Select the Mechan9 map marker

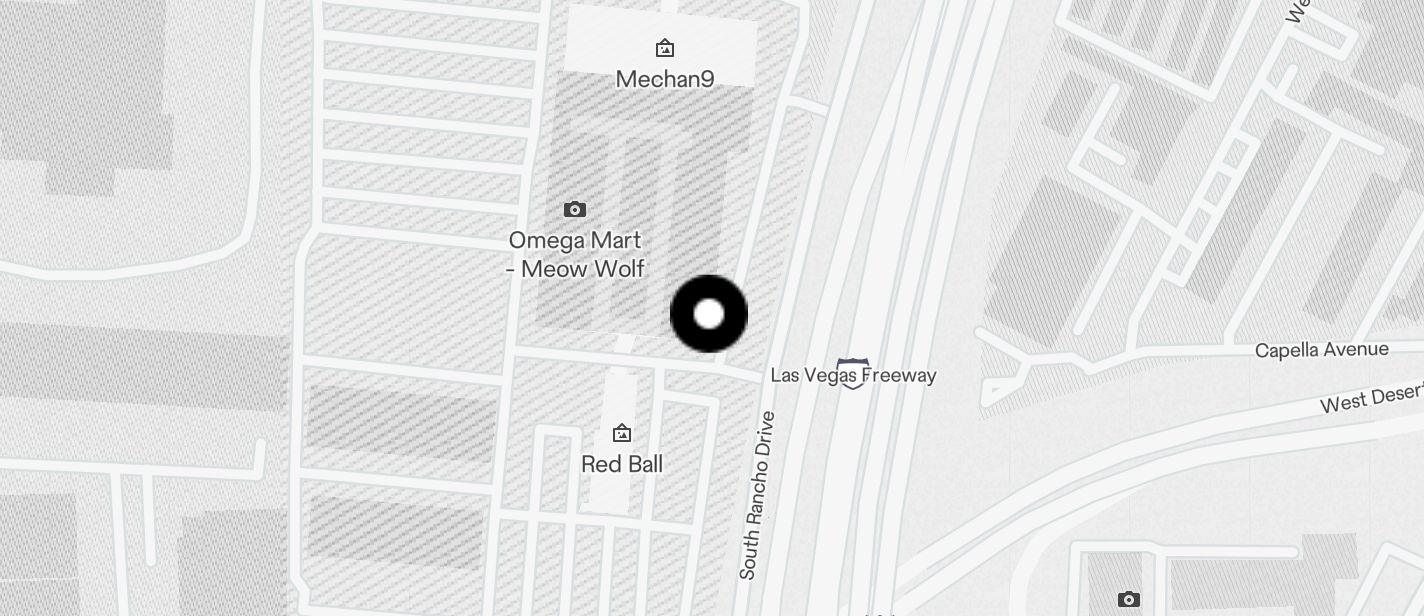coord(664,49)
